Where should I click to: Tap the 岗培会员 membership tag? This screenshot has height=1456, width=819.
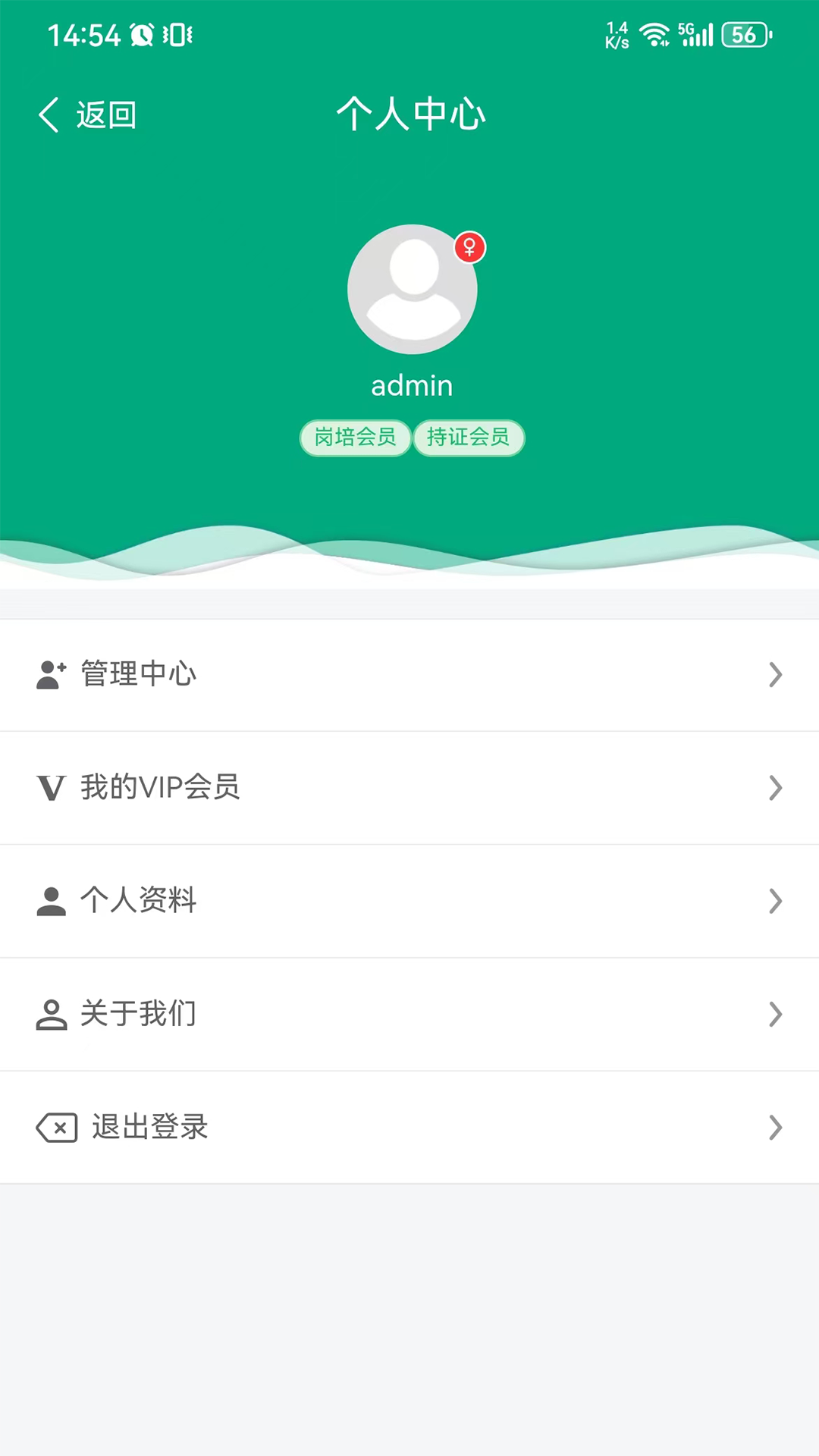[x=356, y=438]
